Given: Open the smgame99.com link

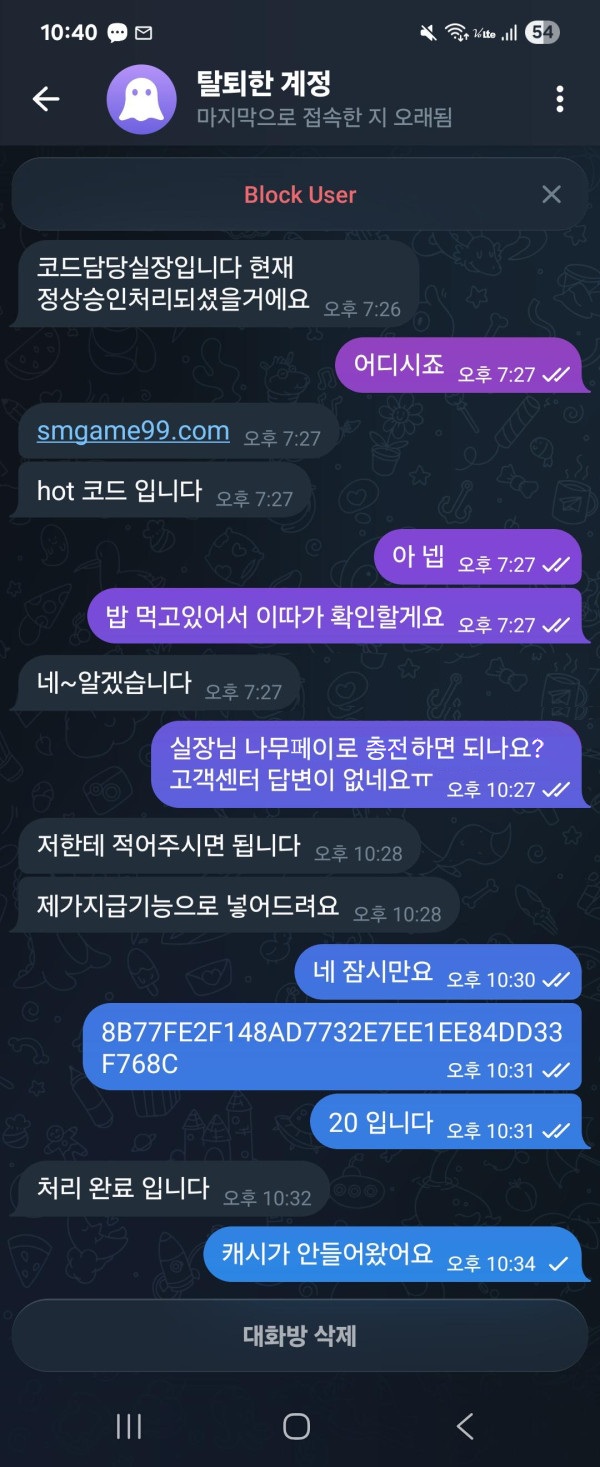Looking at the screenshot, I should pyautogui.click(x=133, y=432).
